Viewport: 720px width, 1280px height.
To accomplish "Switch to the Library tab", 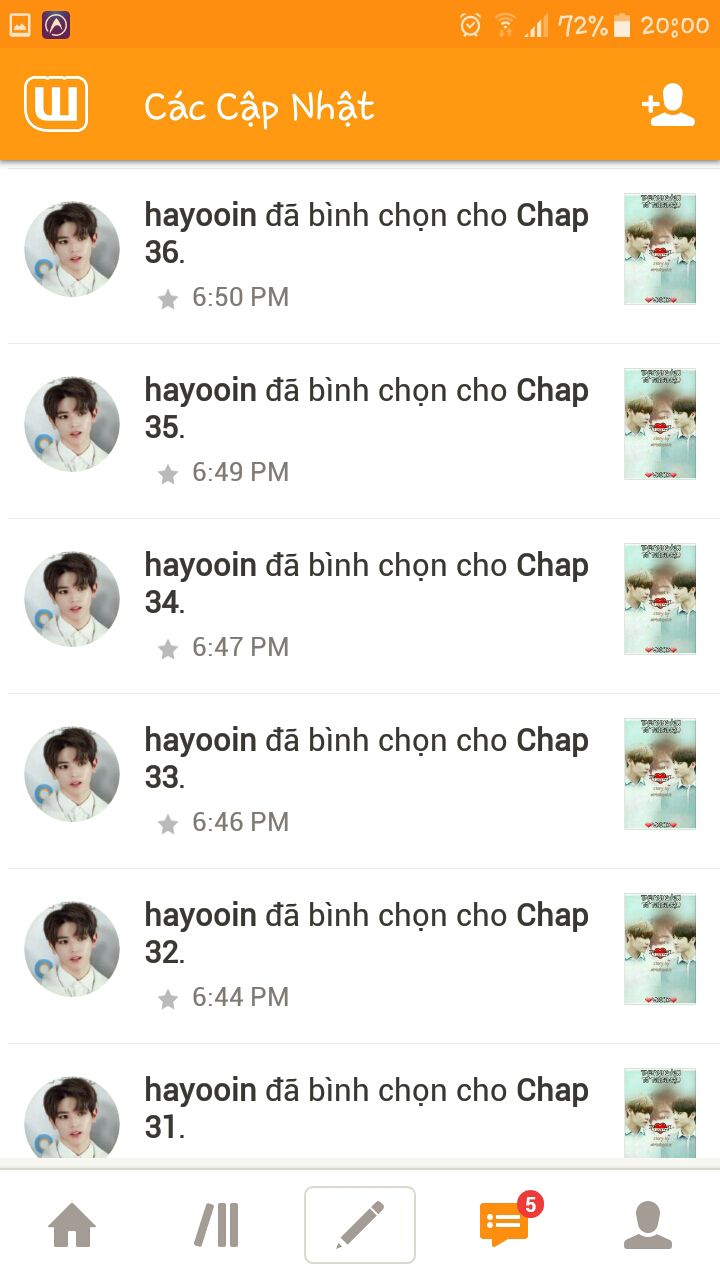I will point(216,1225).
